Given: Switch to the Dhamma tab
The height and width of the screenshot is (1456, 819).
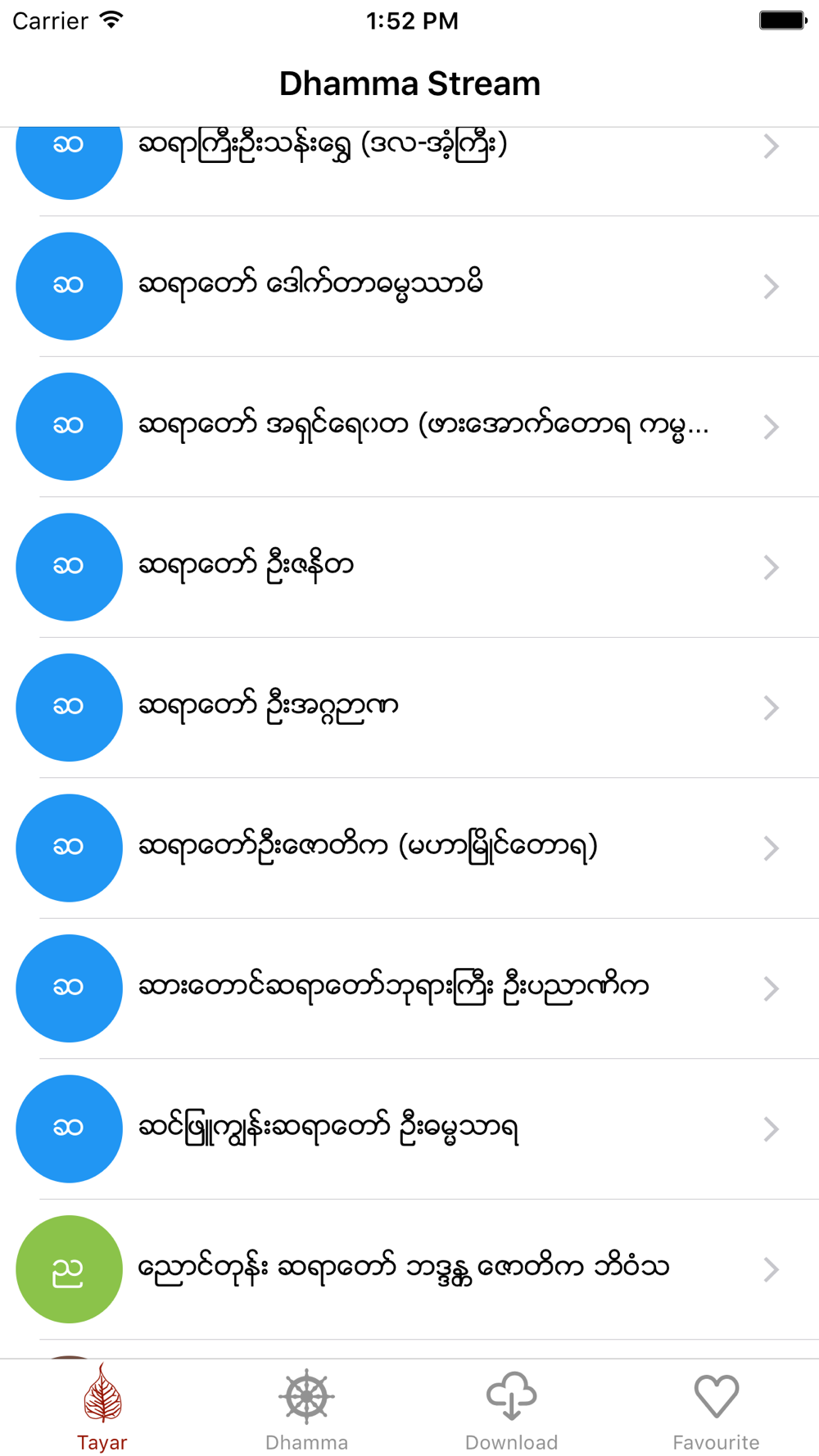Looking at the screenshot, I should click(307, 1408).
